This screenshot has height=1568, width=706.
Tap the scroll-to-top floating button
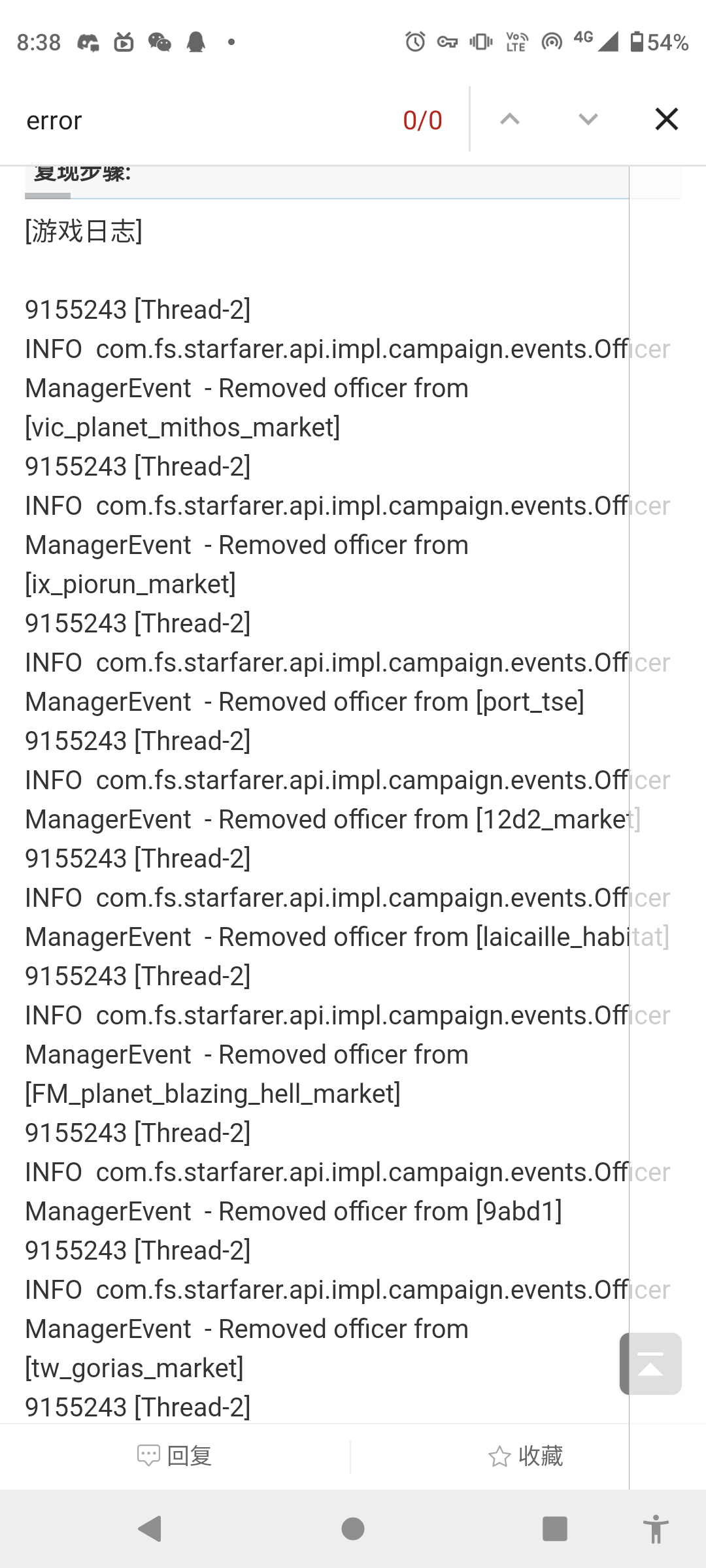point(650,1365)
